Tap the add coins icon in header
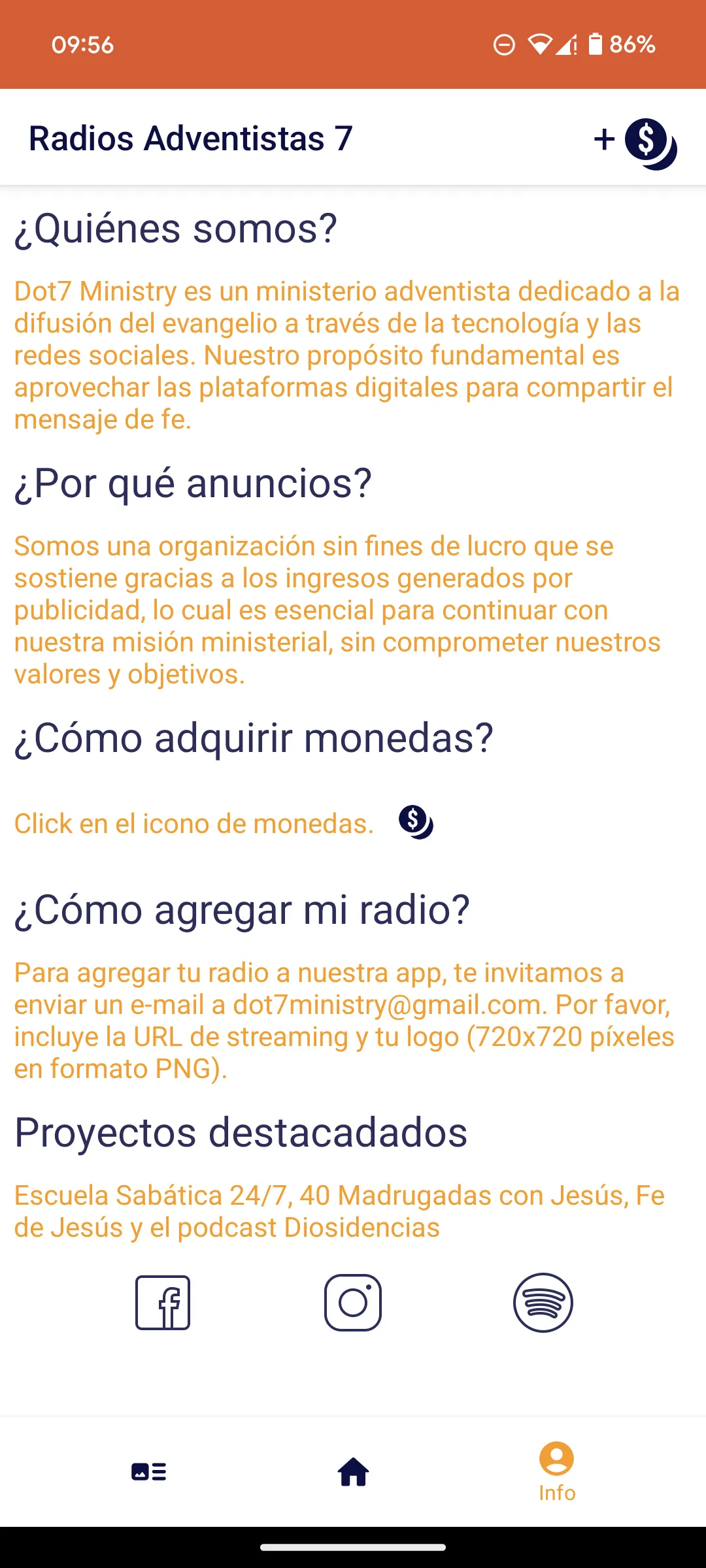Viewport: 706px width, 1568px height. tap(635, 142)
